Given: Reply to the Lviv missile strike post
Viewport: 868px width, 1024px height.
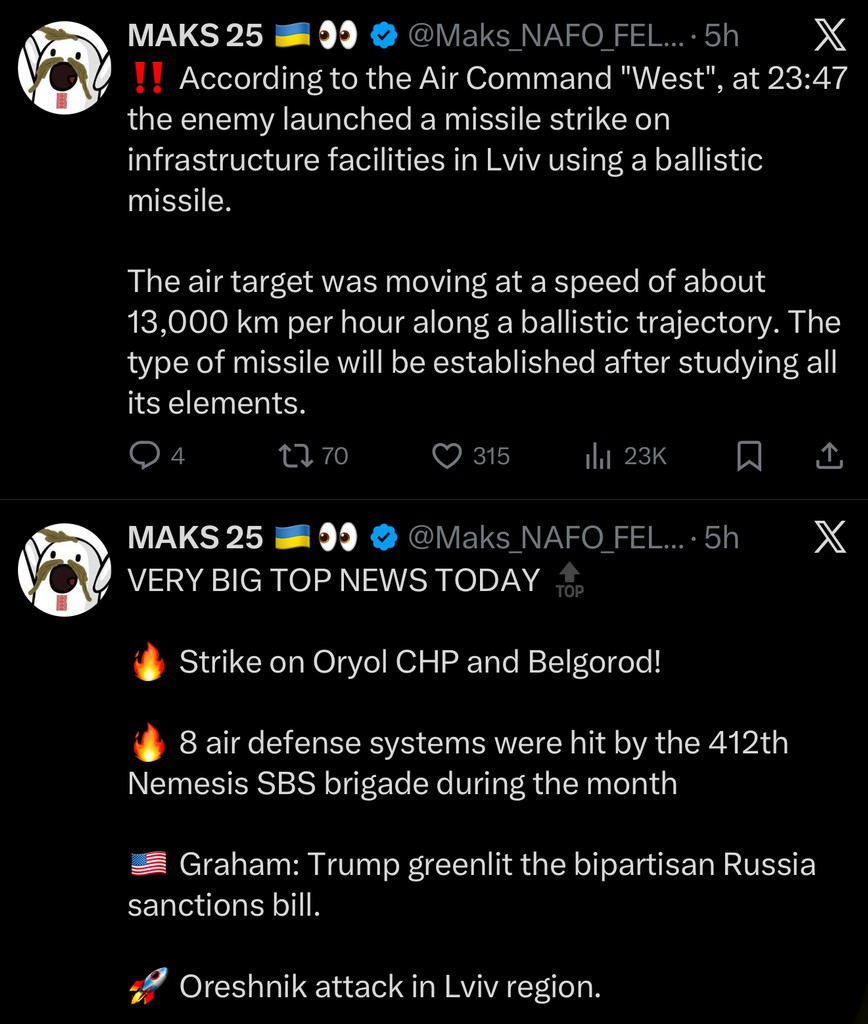Looking at the screenshot, I should click(x=145, y=456).
